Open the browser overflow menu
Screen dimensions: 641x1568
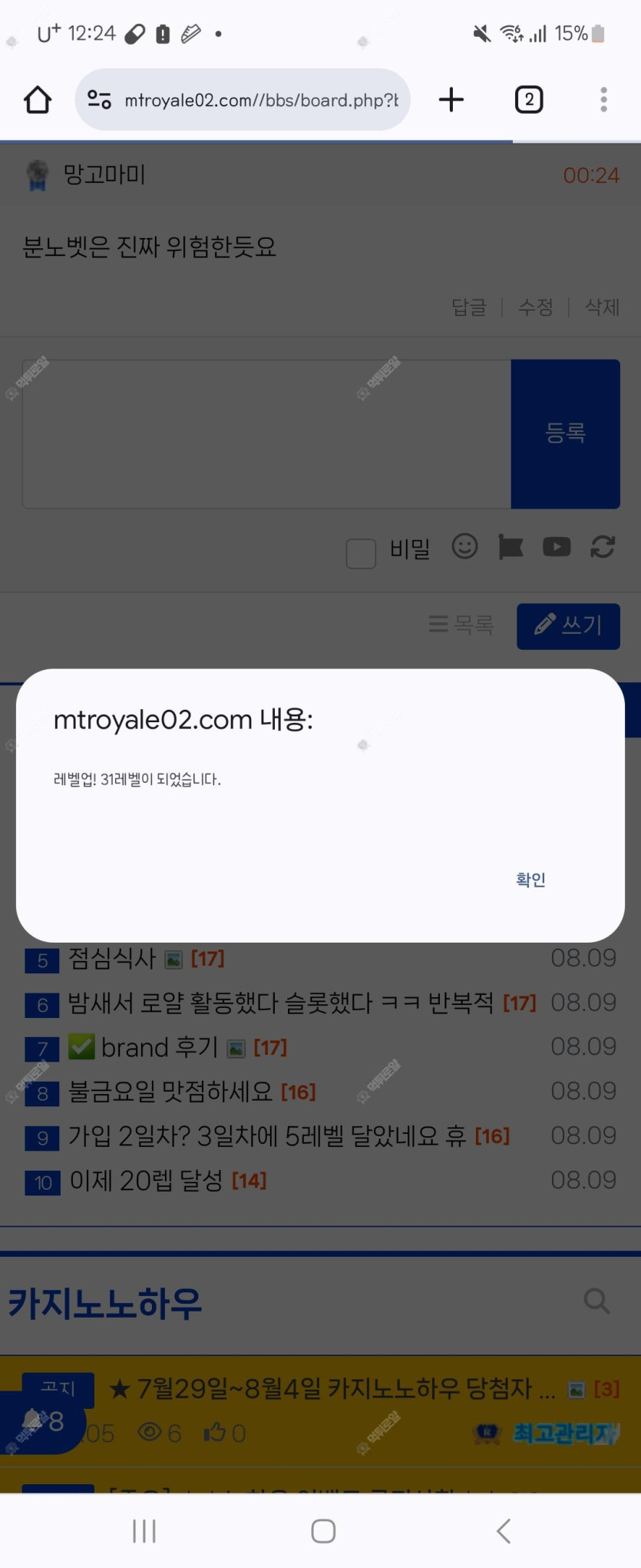pos(603,100)
